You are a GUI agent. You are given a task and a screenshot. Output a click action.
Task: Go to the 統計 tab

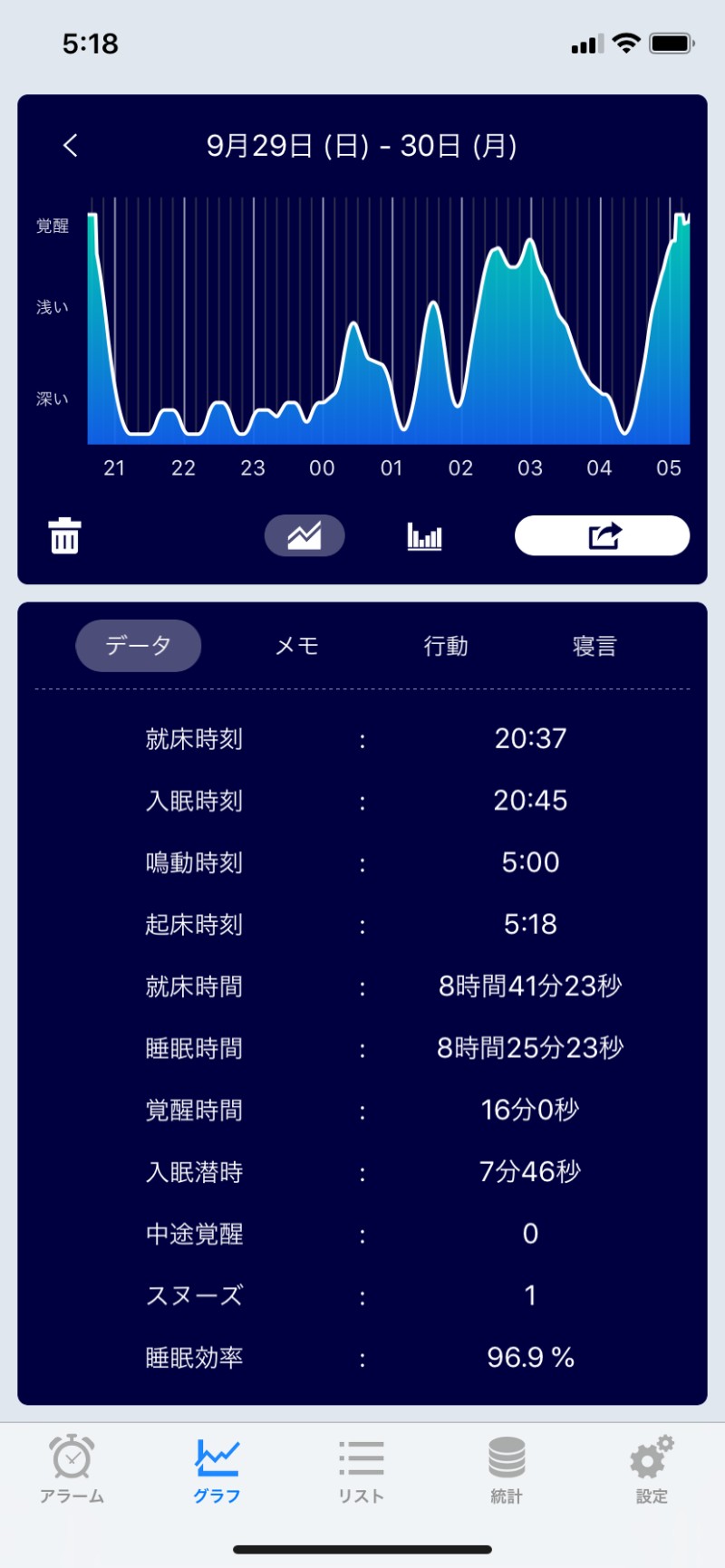tap(507, 1469)
